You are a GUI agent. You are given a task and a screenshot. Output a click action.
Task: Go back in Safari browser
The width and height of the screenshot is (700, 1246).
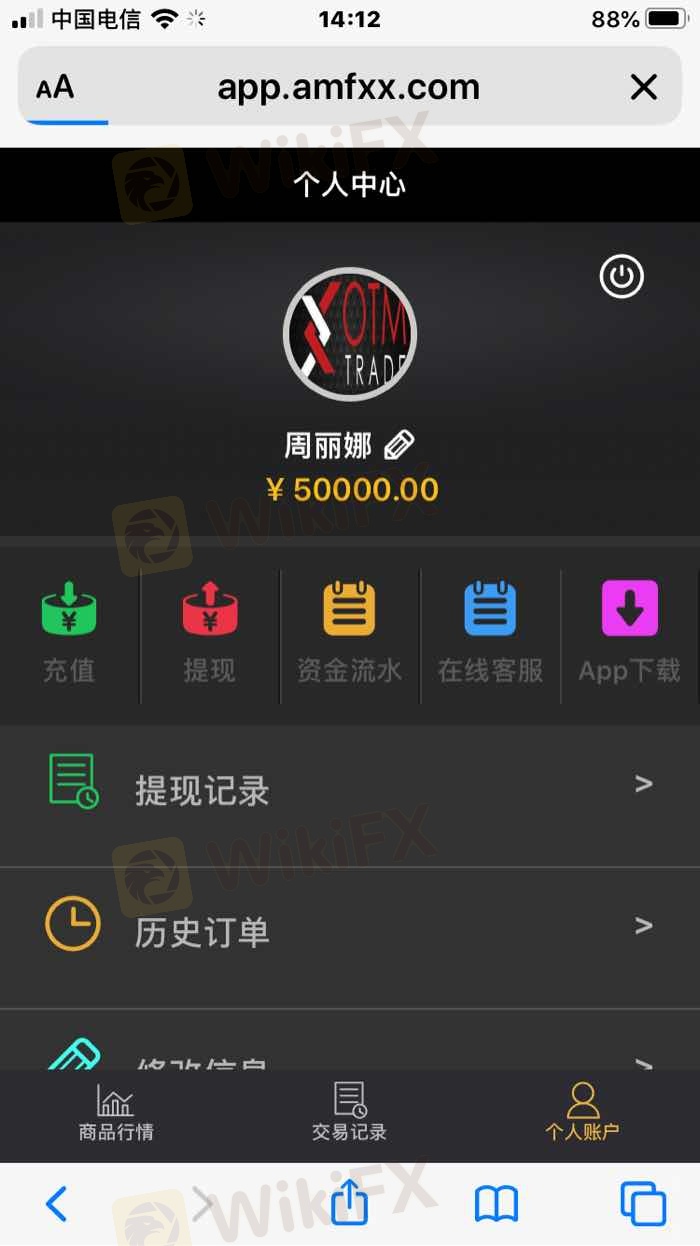click(57, 1204)
